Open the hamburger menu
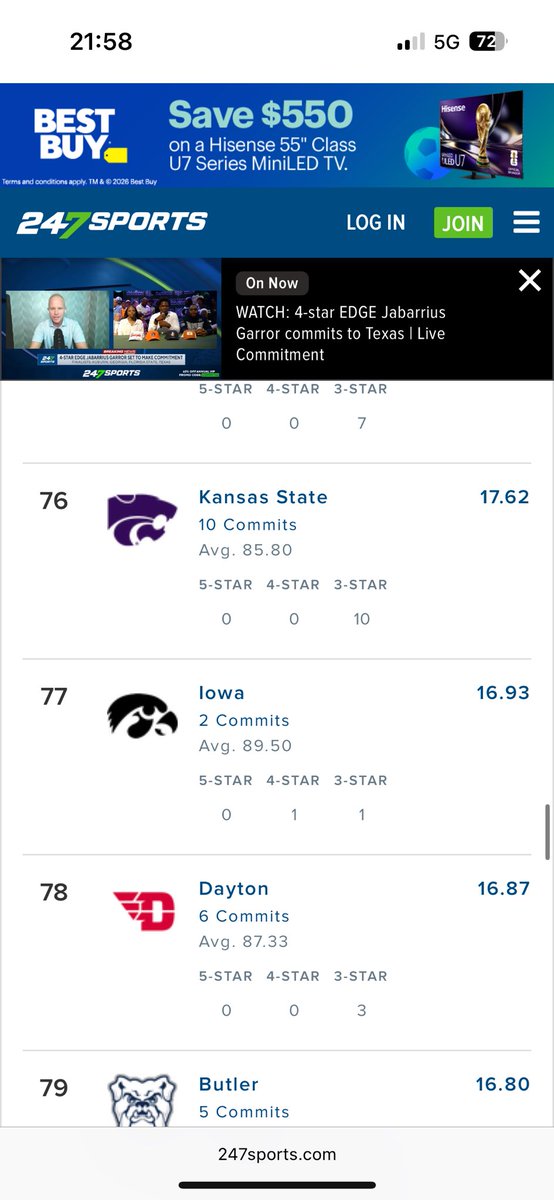 coord(526,223)
